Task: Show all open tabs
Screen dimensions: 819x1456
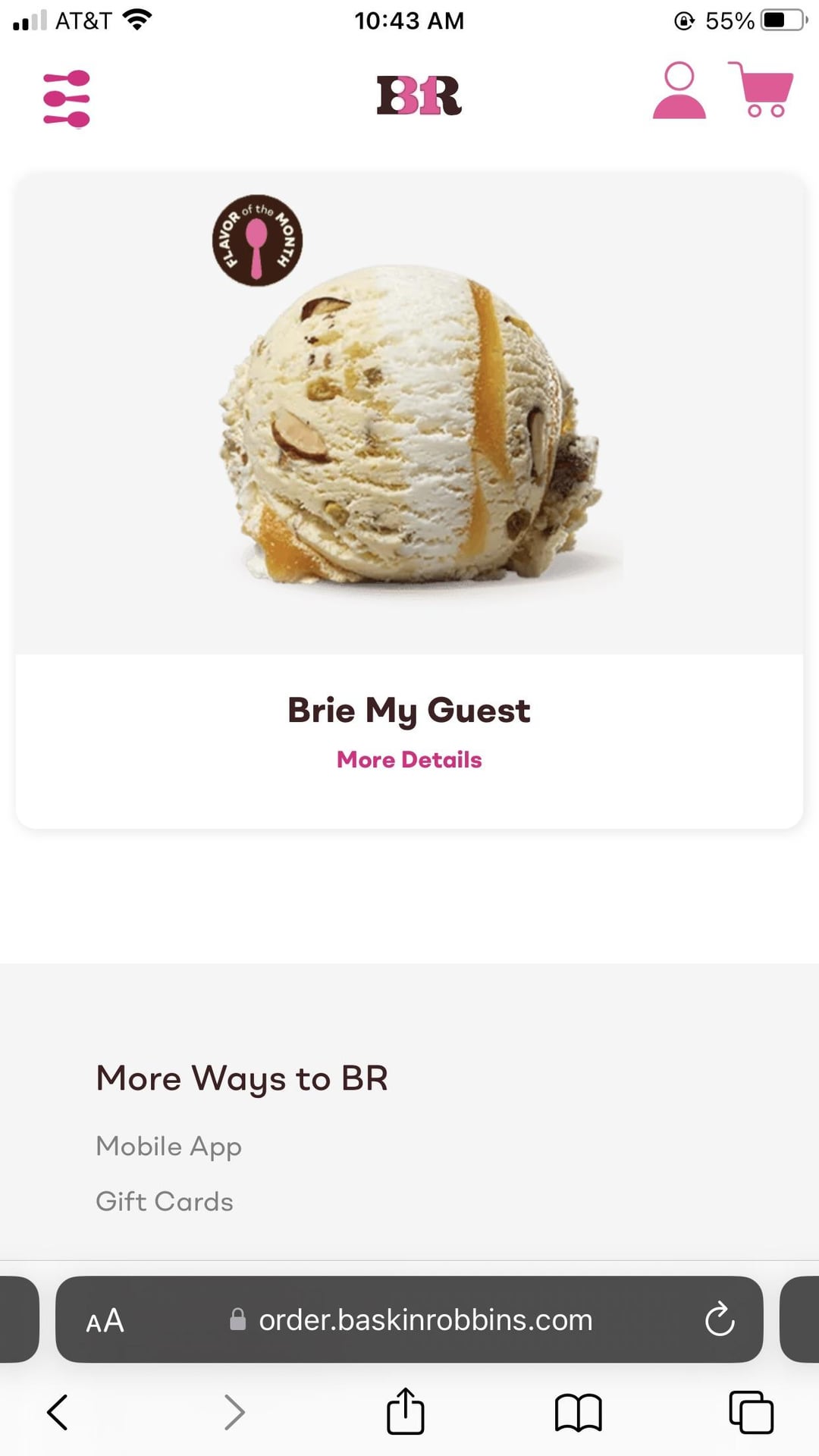Action: point(751,1412)
